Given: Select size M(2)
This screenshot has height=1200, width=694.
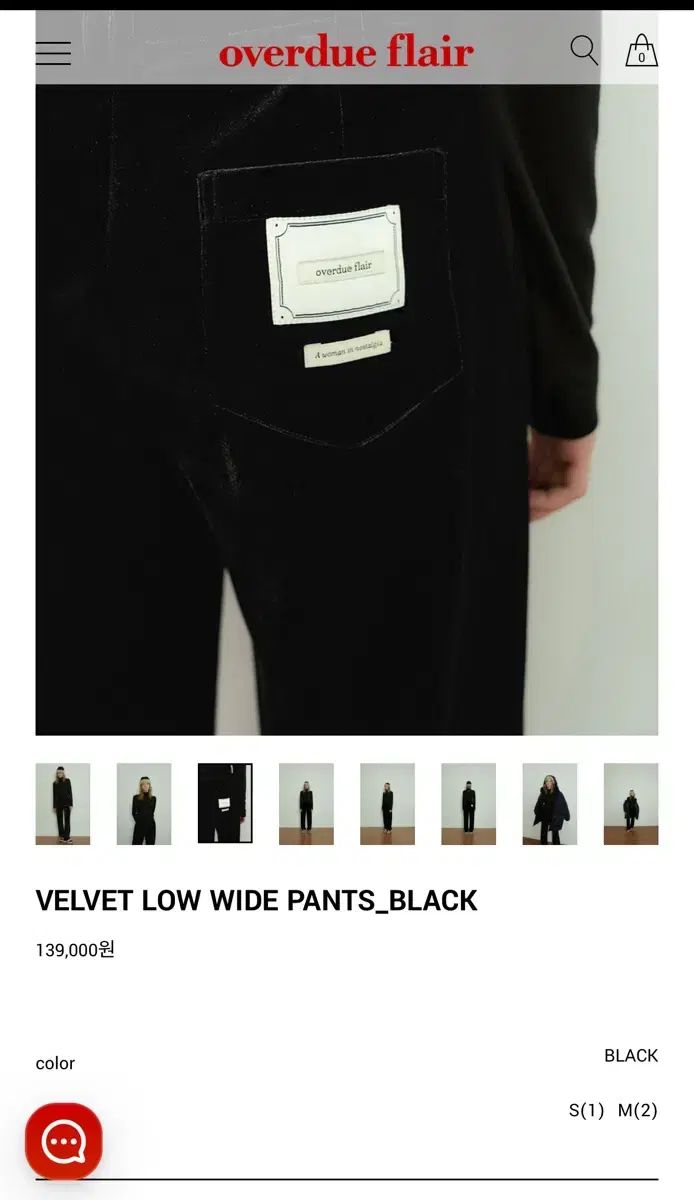Looking at the screenshot, I should tap(637, 1110).
